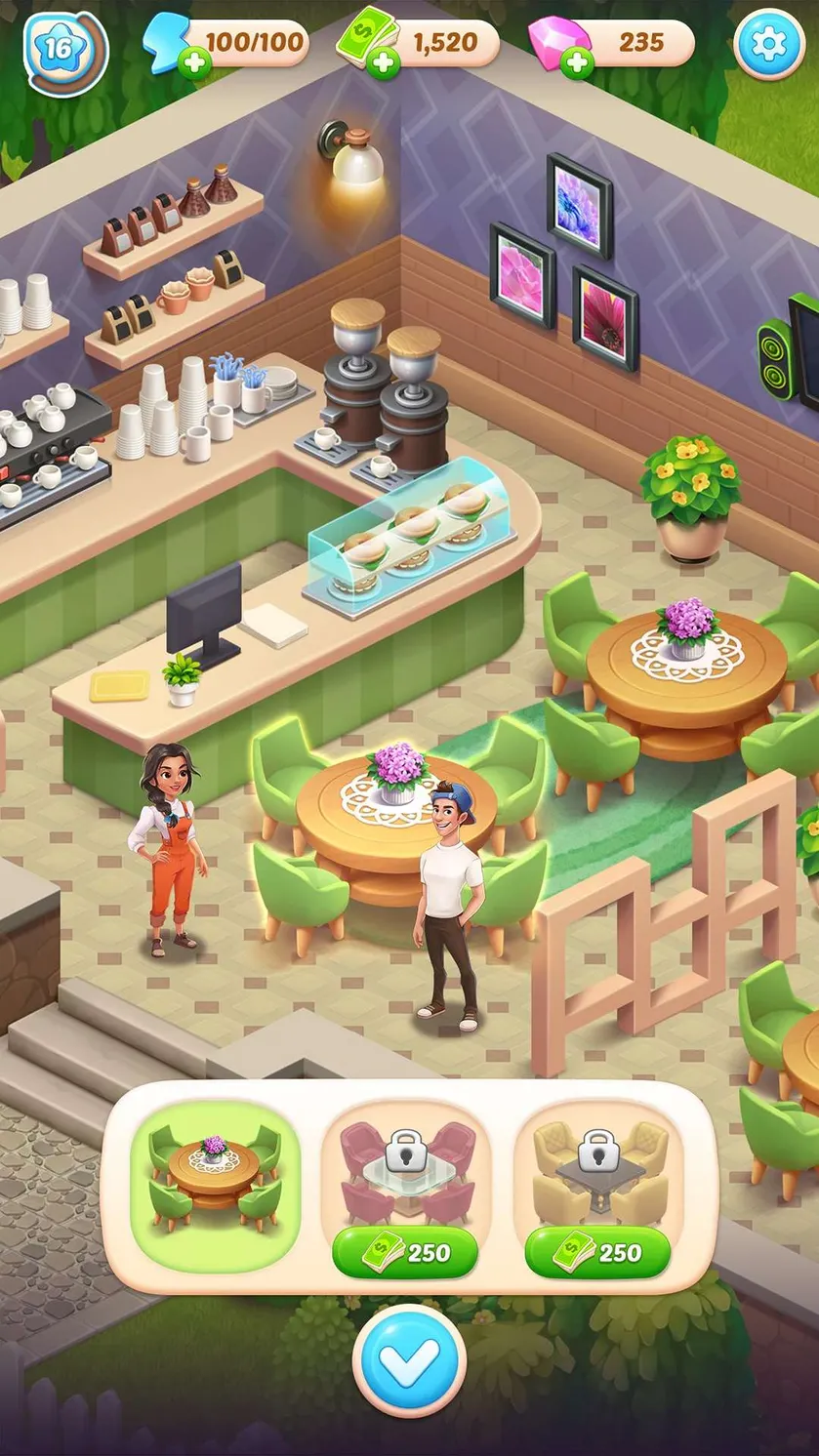Viewport: 819px width, 1456px height.
Task: Add more cash with the plus
Action: pos(385,65)
